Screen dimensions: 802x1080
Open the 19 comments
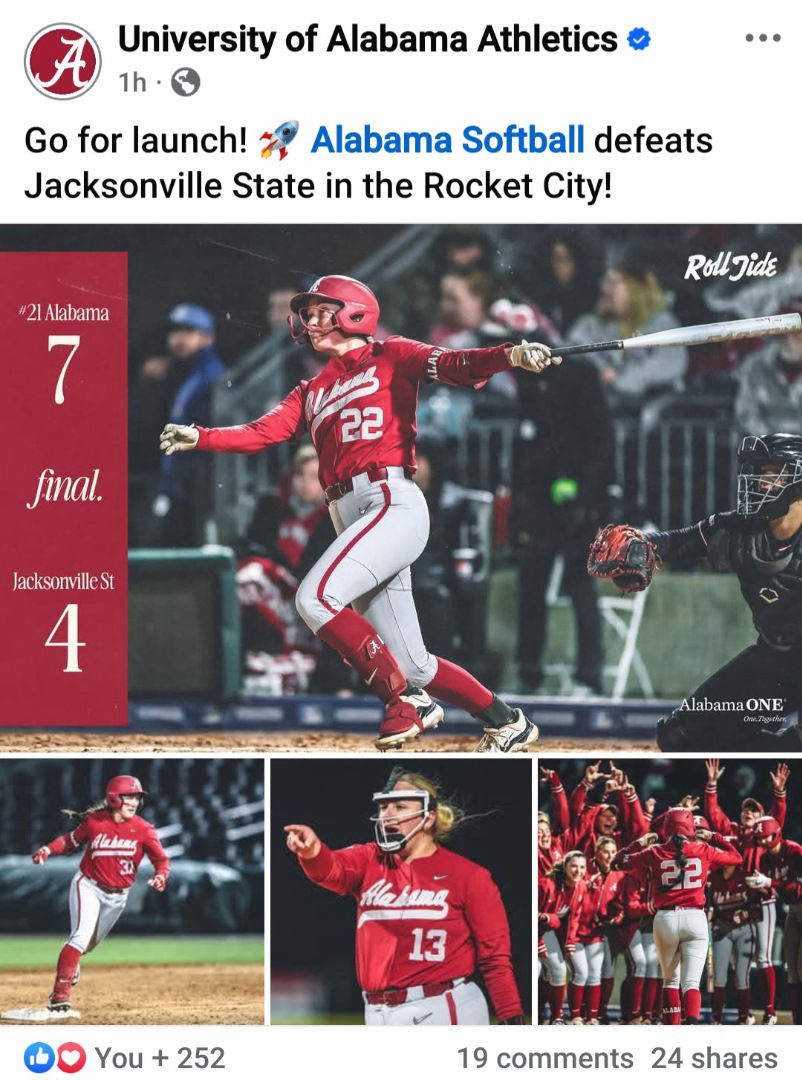[545, 1057]
